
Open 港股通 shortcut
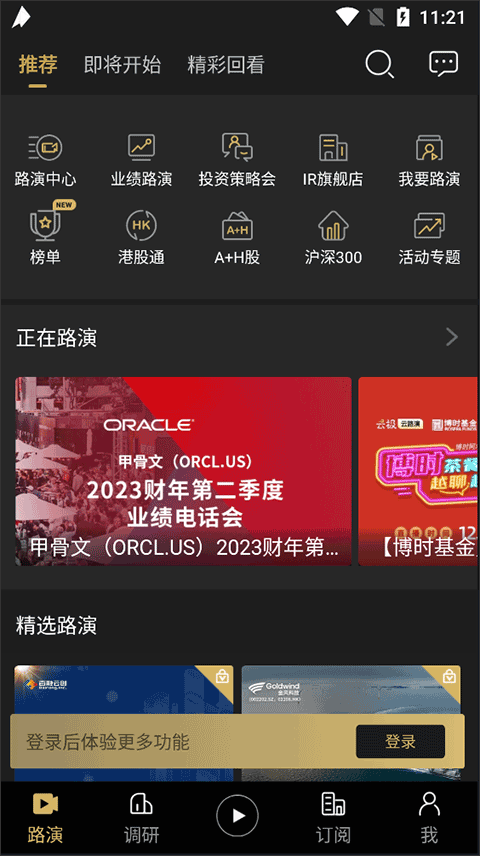point(141,239)
